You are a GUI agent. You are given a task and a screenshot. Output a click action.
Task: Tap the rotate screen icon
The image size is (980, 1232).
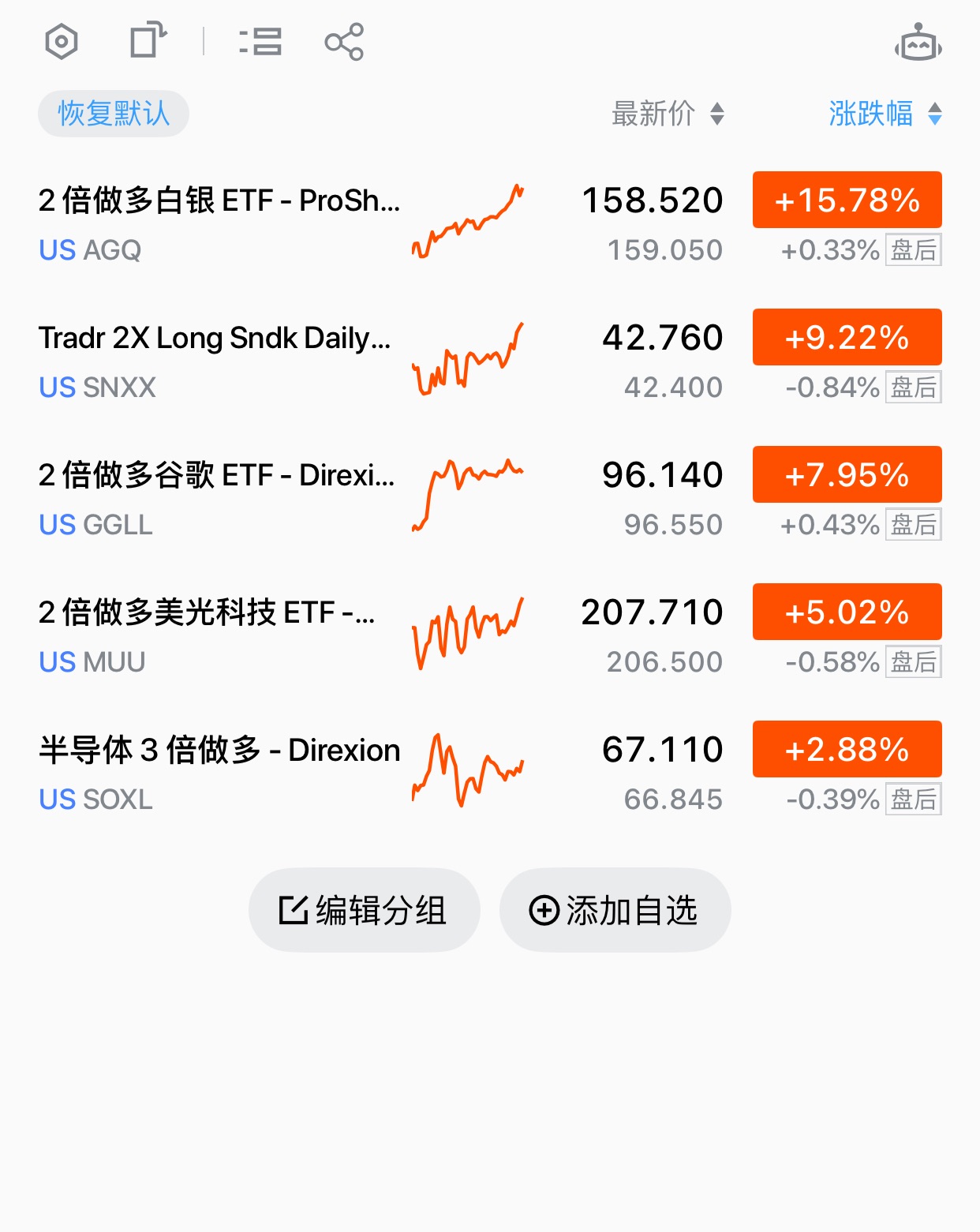tap(148, 41)
